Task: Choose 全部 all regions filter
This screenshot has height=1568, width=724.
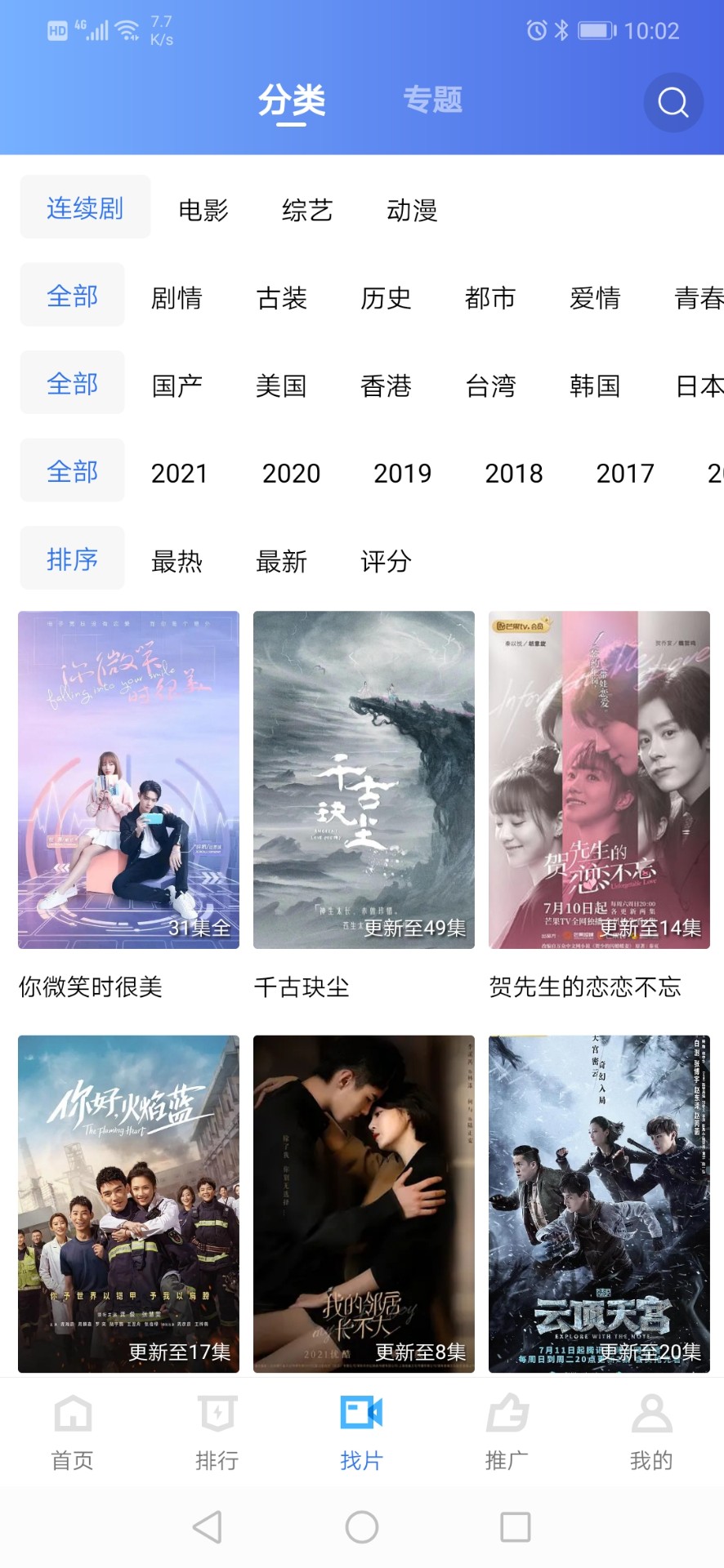Action: (72, 382)
